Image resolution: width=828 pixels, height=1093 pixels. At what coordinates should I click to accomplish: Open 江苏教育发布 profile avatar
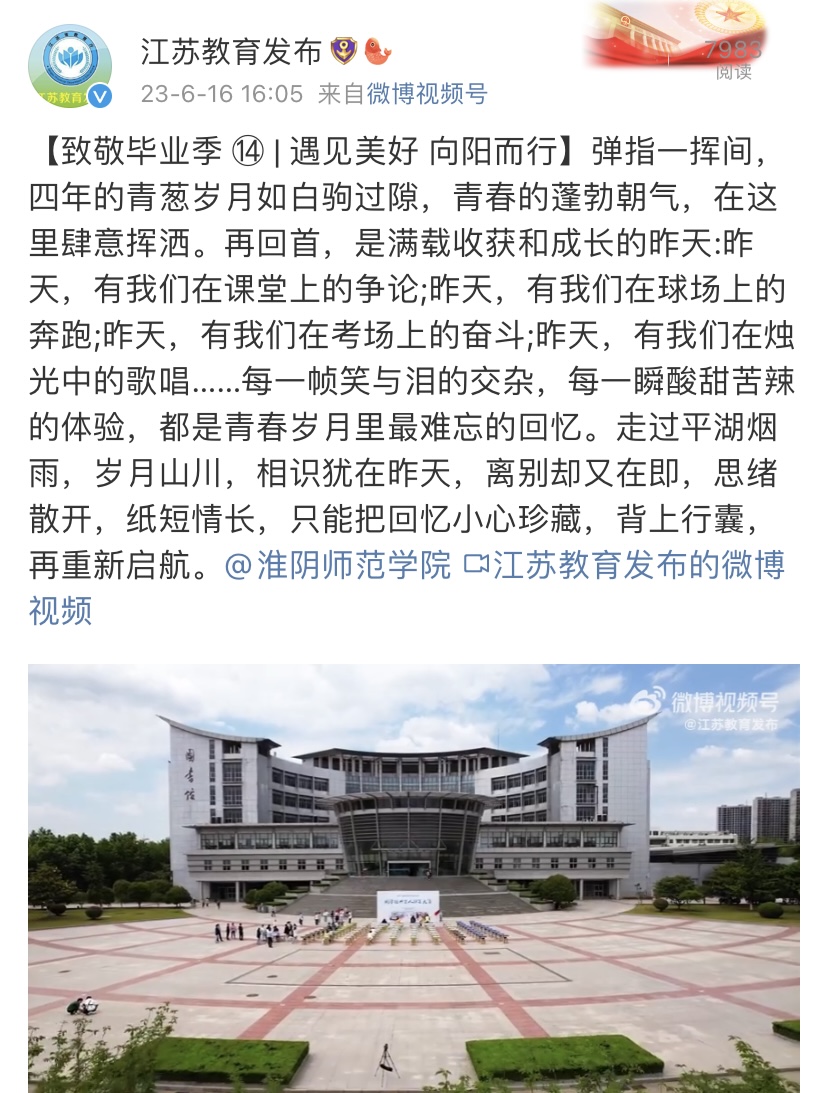pyautogui.click(x=70, y=67)
